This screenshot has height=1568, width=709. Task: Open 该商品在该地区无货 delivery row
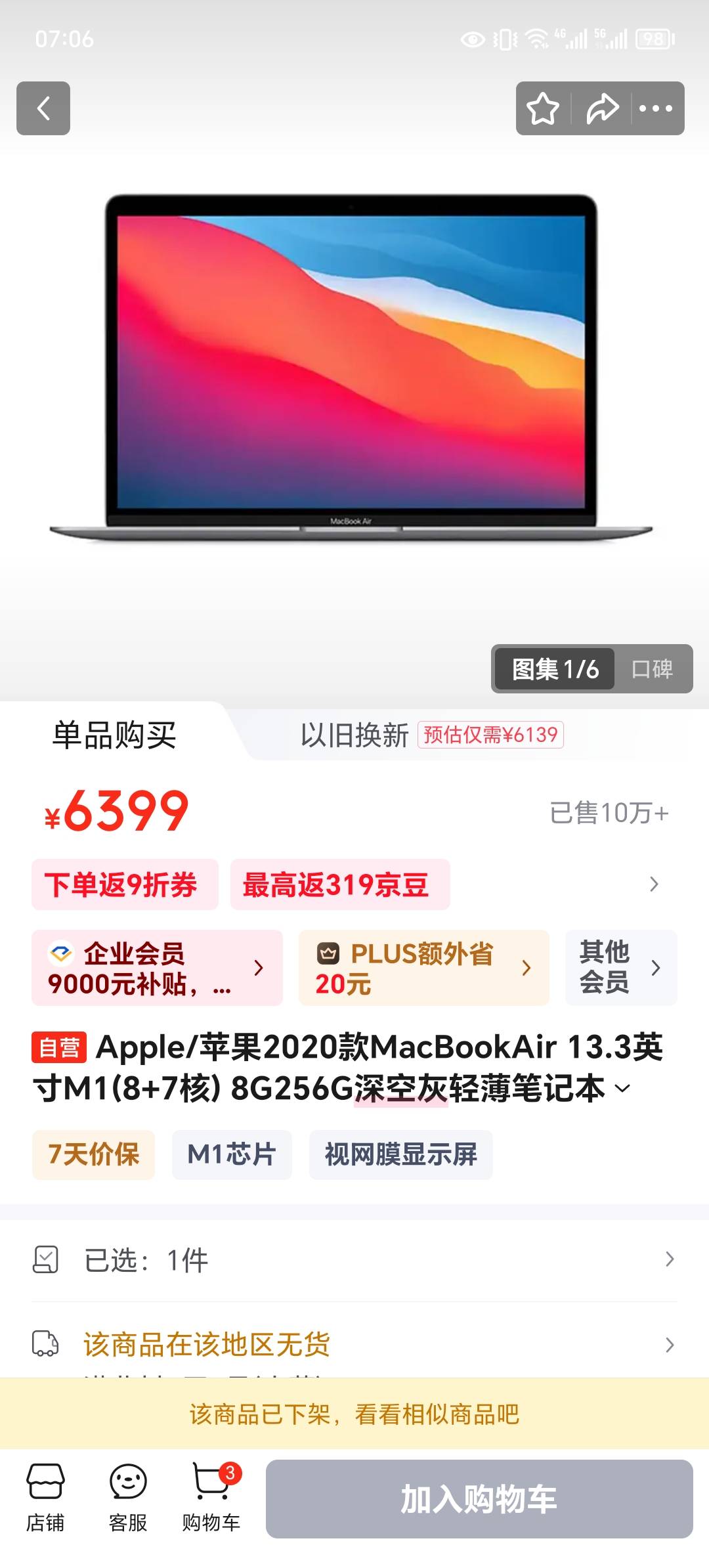coord(354,1344)
